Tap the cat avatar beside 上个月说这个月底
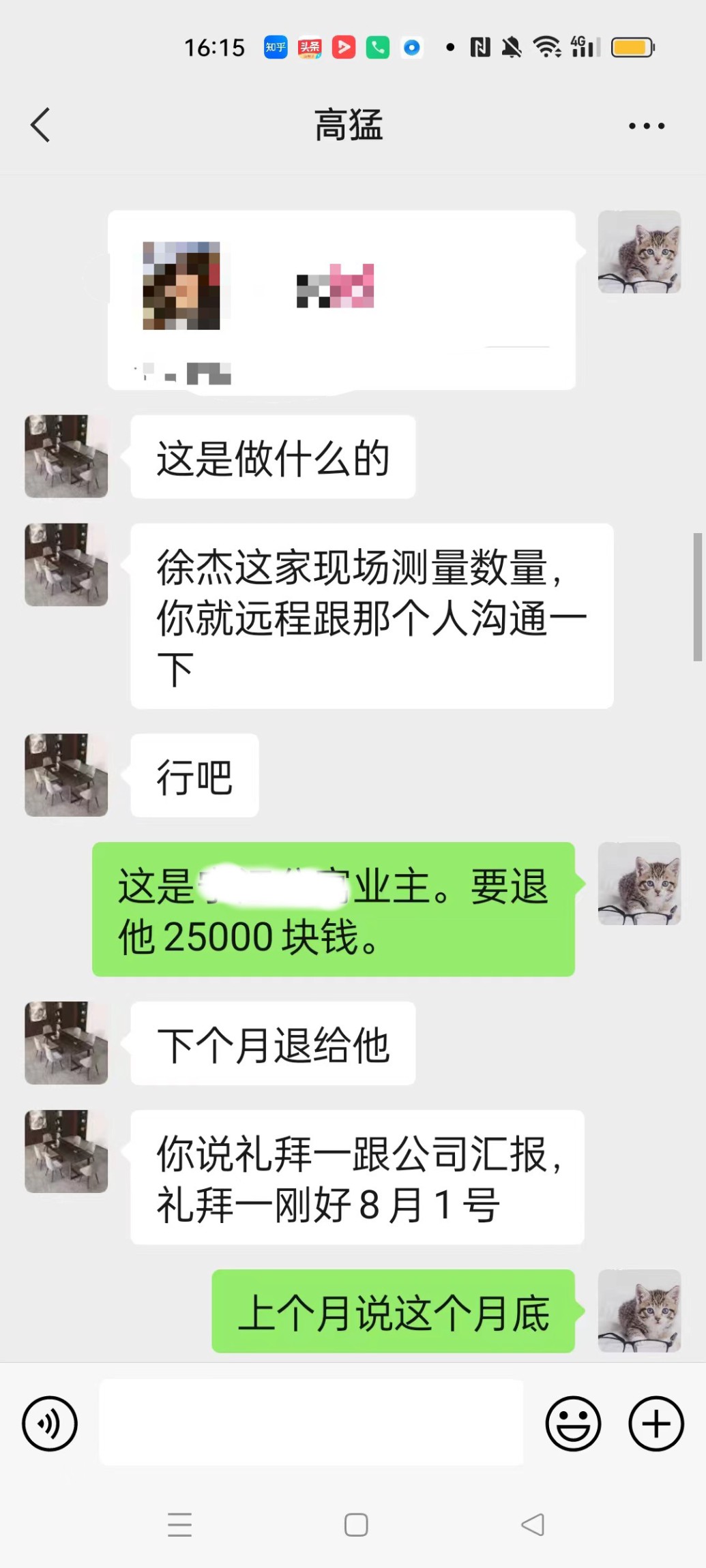The width and height of the screenshot is (706, 1568). (x=639, y=1310)
